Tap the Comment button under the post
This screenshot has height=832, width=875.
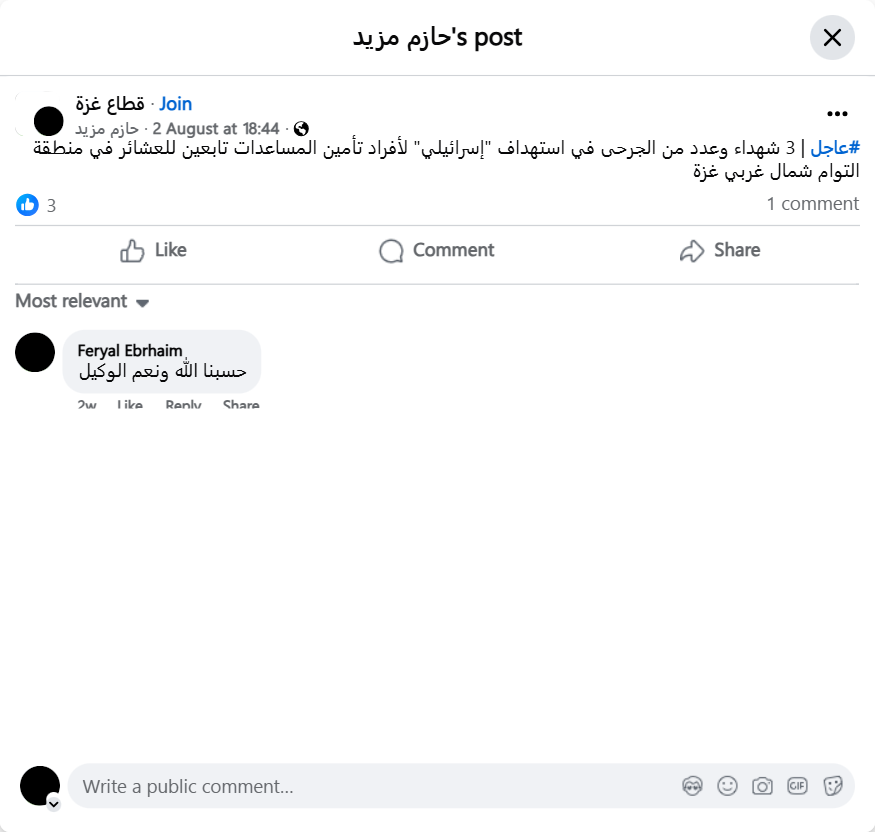pos(437,250)
